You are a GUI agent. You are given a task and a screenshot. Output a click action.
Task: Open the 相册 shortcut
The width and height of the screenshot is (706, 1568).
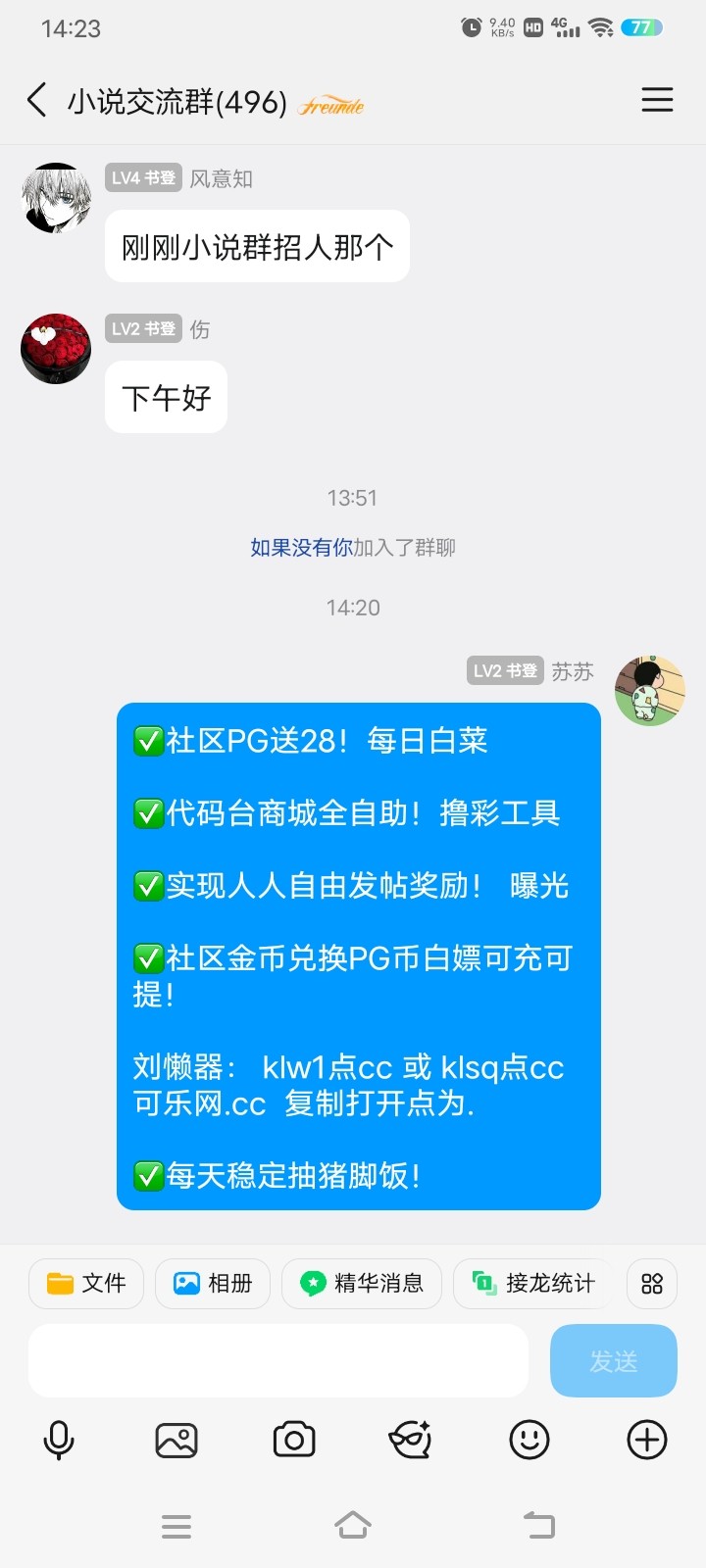click(213, 1283)
